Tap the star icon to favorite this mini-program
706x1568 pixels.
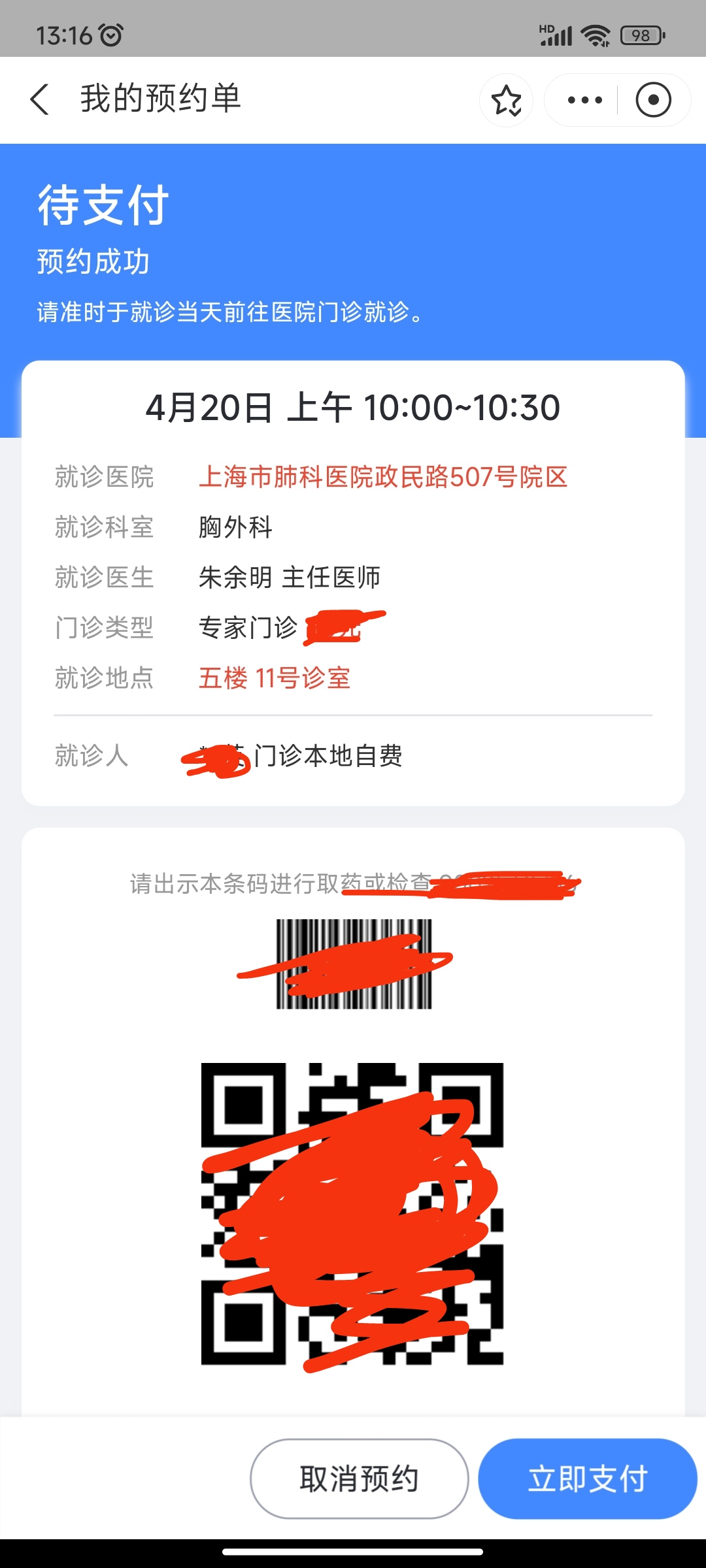(x=507, y=99)
